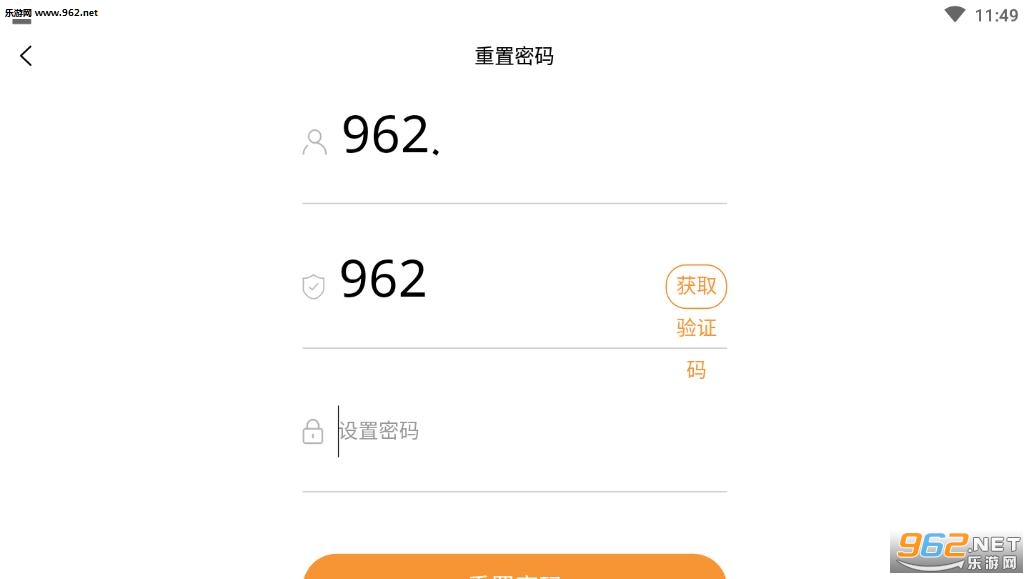Viewport: 1029px width, 579px height.
Task: Submit the orange reset password button
Action: (x=514, y=567)
